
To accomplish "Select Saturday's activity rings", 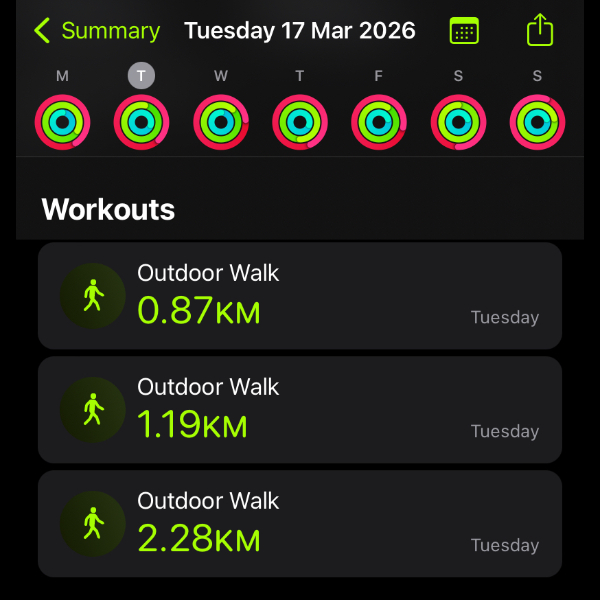I will point(458,122).
